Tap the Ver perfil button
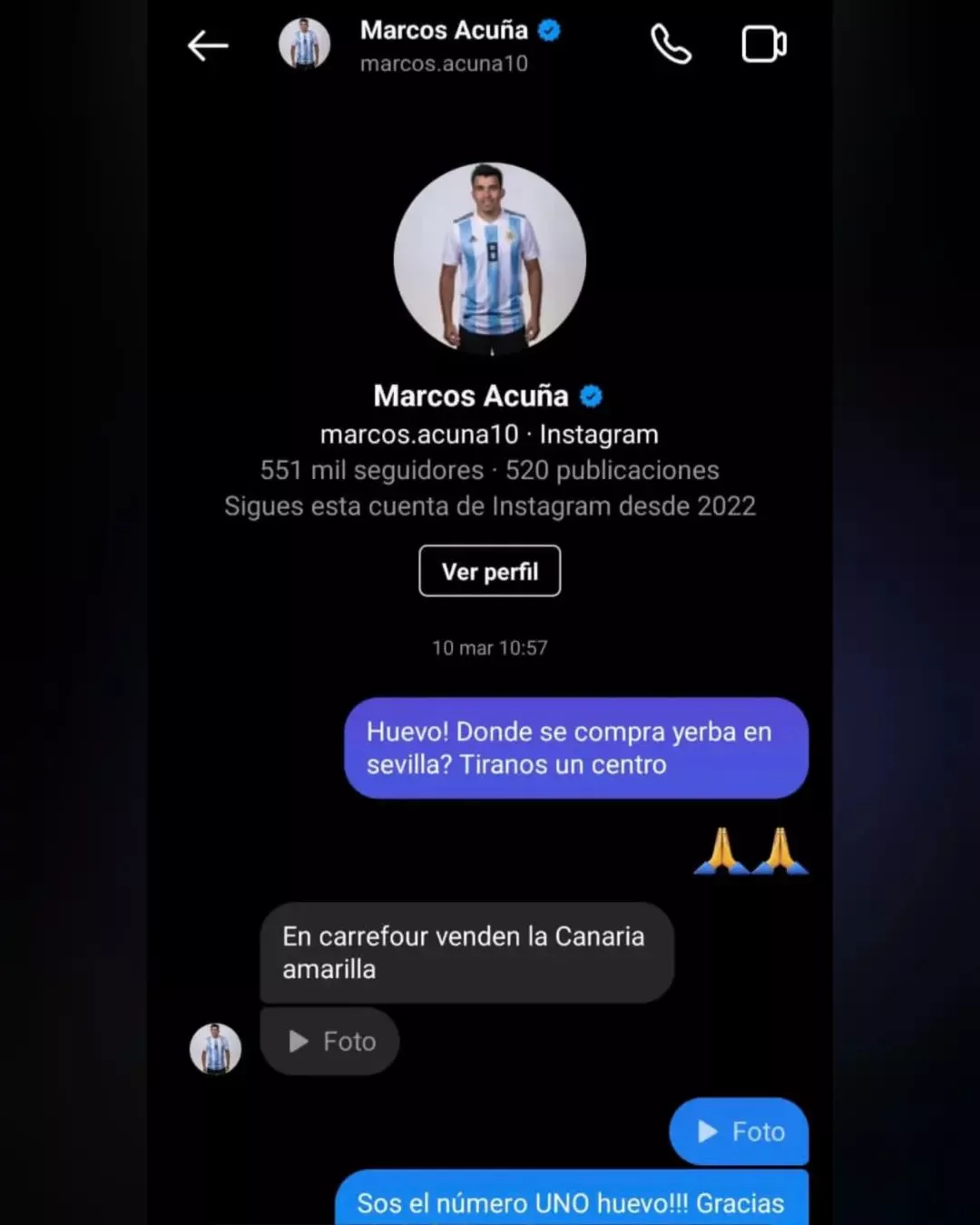 pyautogui.click(x=489, y=571)
